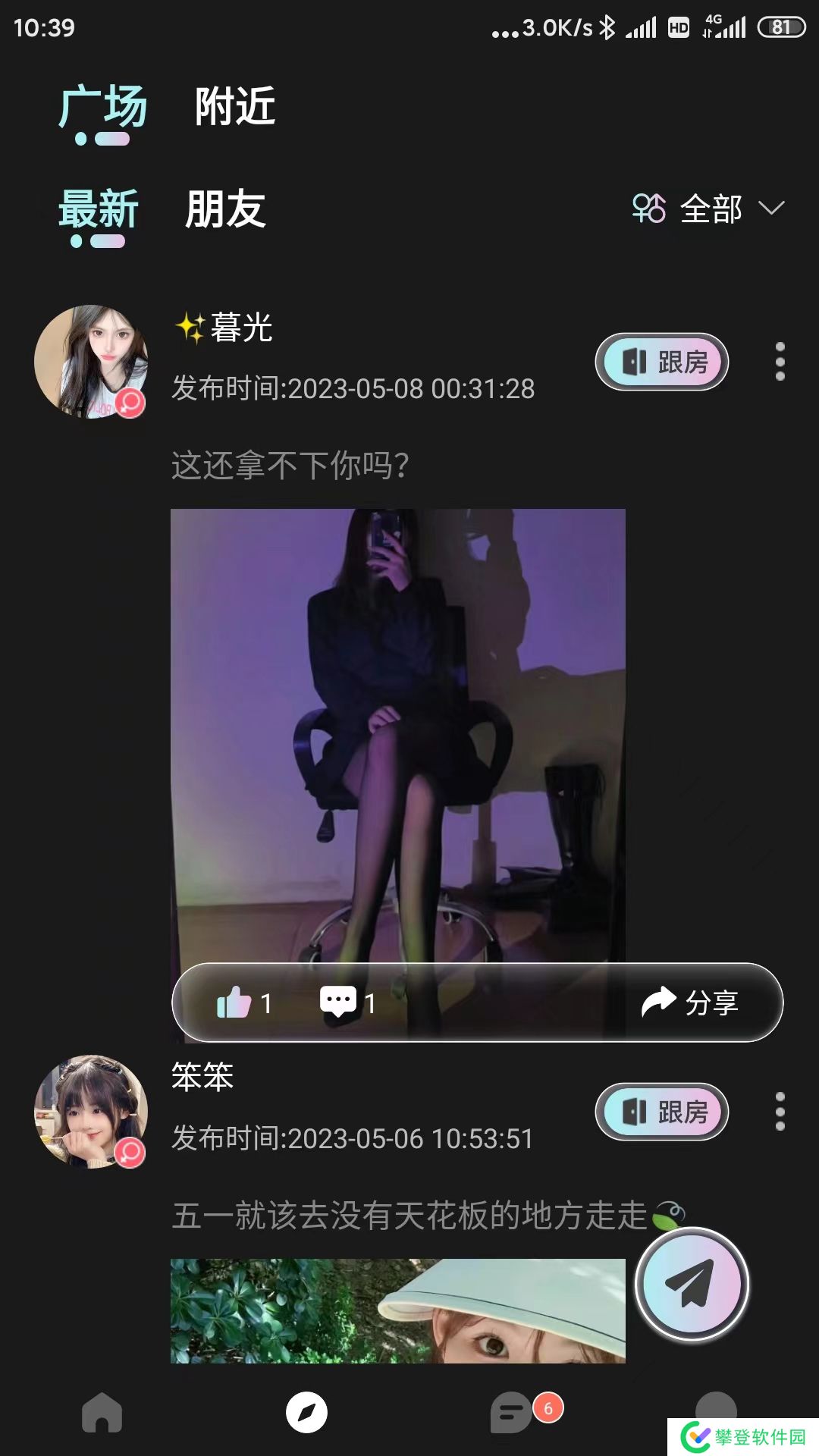Like 暮光's post

243,1003
